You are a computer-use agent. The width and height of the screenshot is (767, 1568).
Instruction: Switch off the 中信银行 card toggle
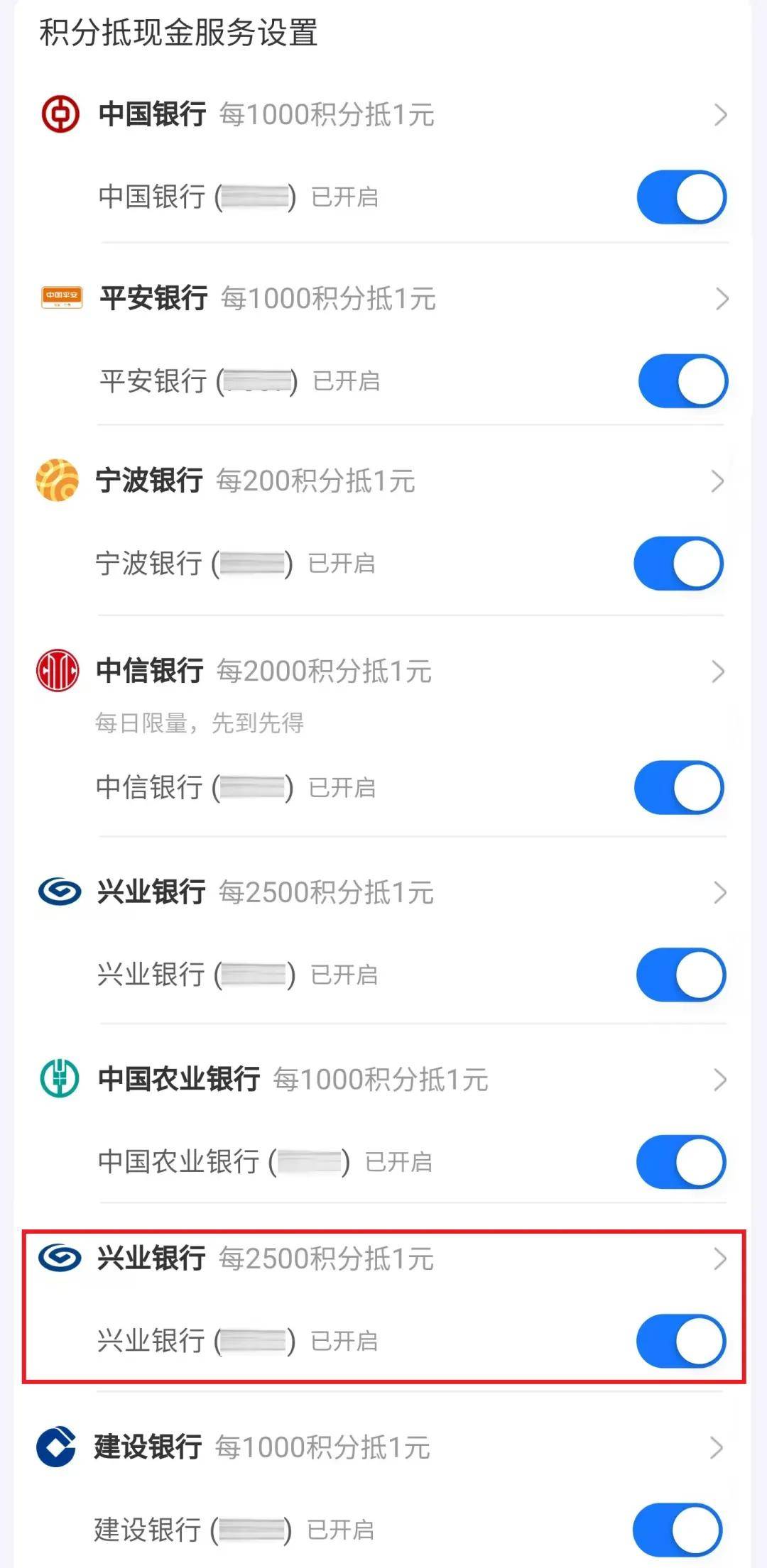pyautogui.click(x=679, y=788)
